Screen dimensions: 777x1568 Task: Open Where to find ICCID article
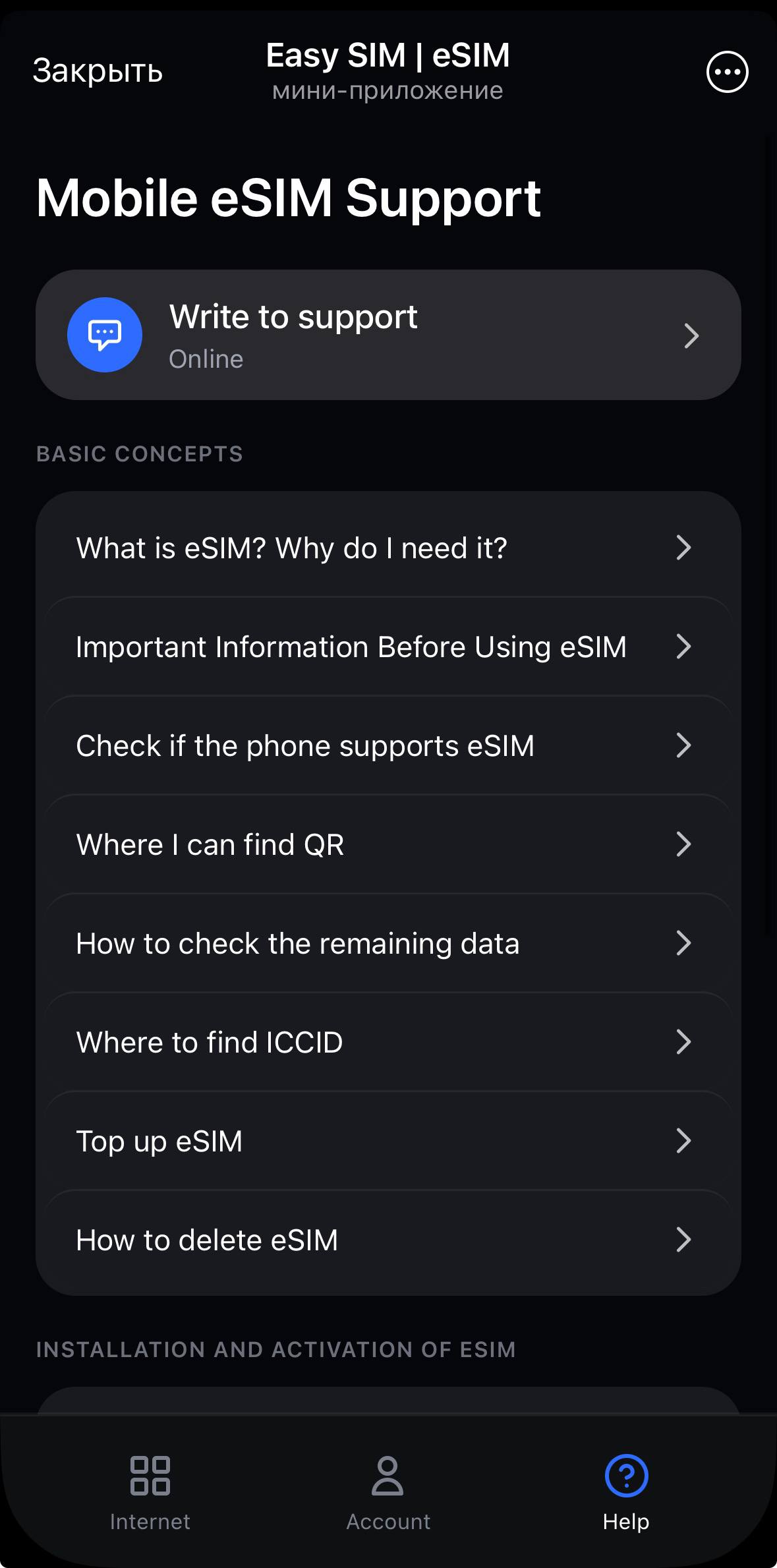point(389,1042)
